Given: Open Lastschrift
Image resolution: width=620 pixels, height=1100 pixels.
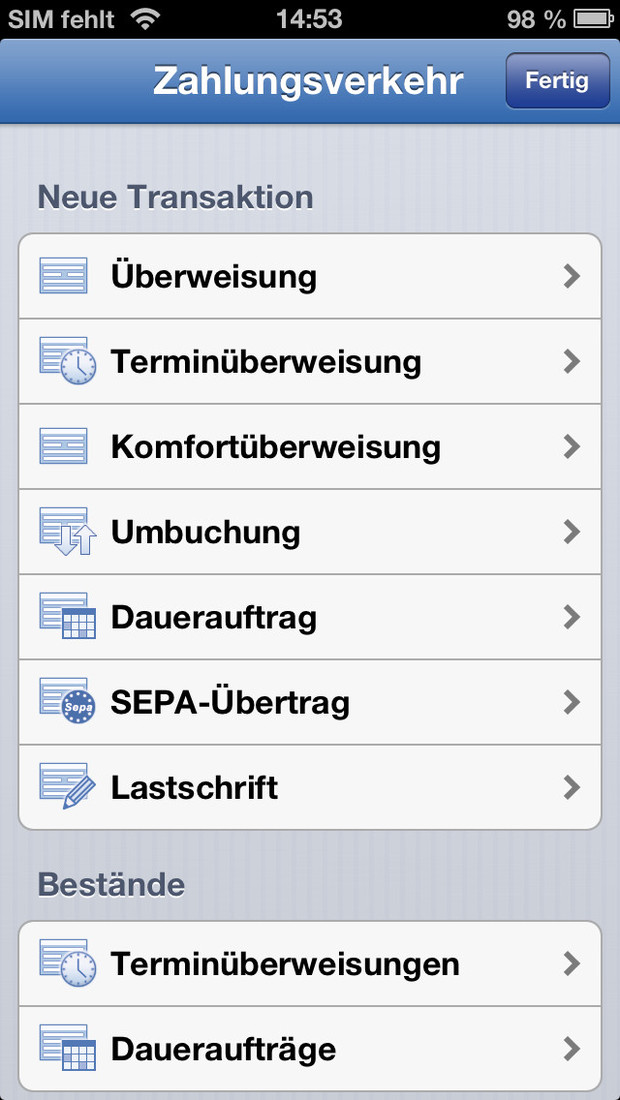Looking at the screenshot, I should 310,787.
